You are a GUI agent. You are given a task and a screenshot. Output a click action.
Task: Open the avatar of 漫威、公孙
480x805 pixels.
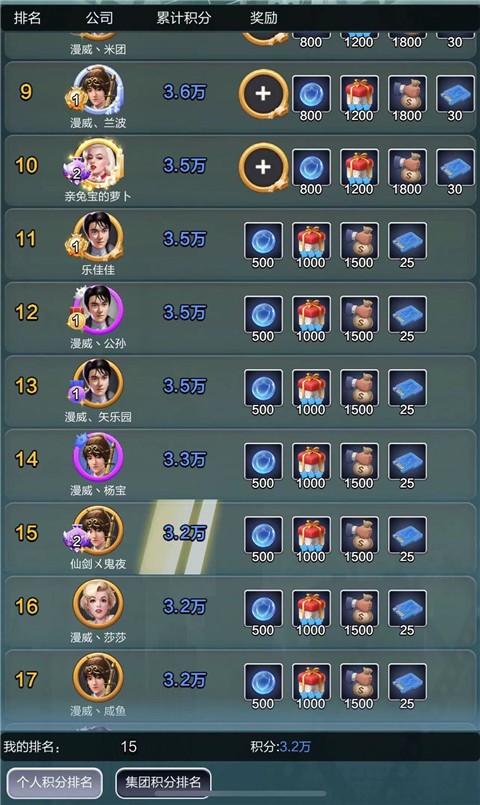coord(98,311)
